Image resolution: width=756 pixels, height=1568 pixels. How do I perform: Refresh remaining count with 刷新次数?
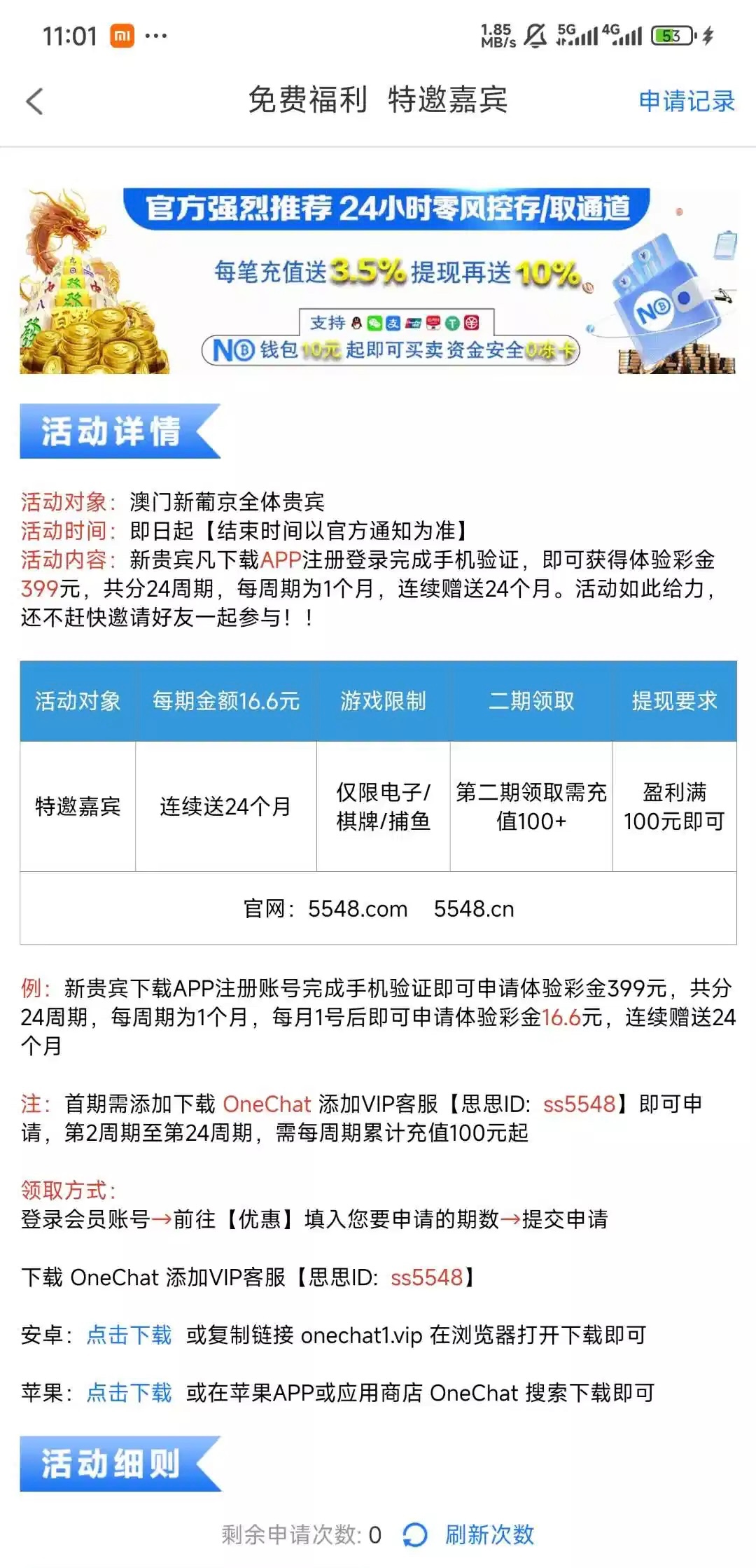488,1534
